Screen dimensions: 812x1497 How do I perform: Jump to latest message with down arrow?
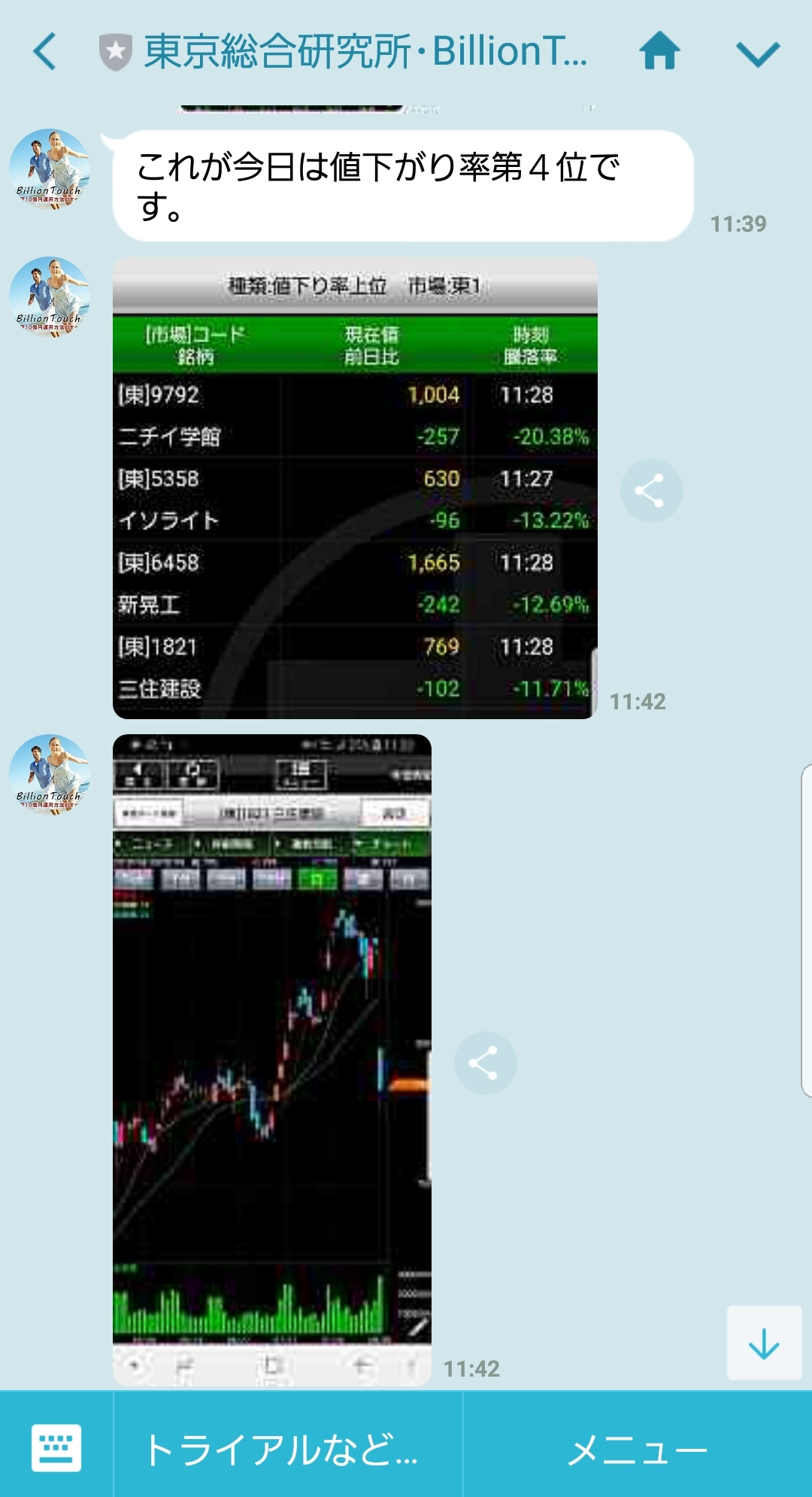tap(764, 1343)
